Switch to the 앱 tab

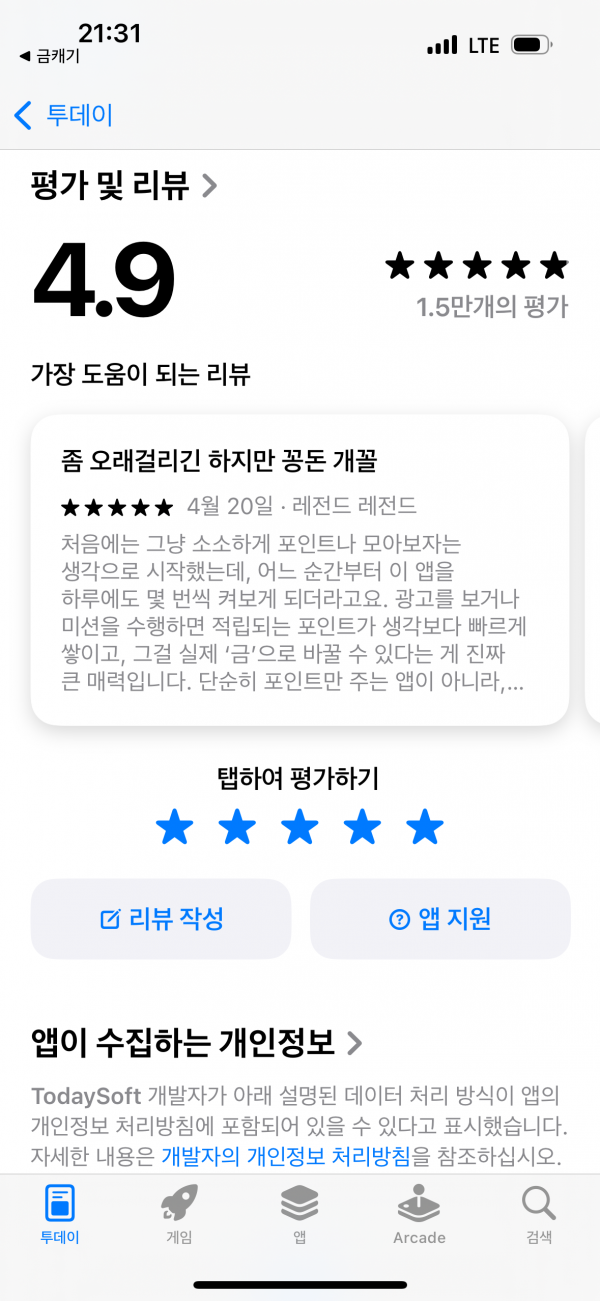pos(299,1215)
